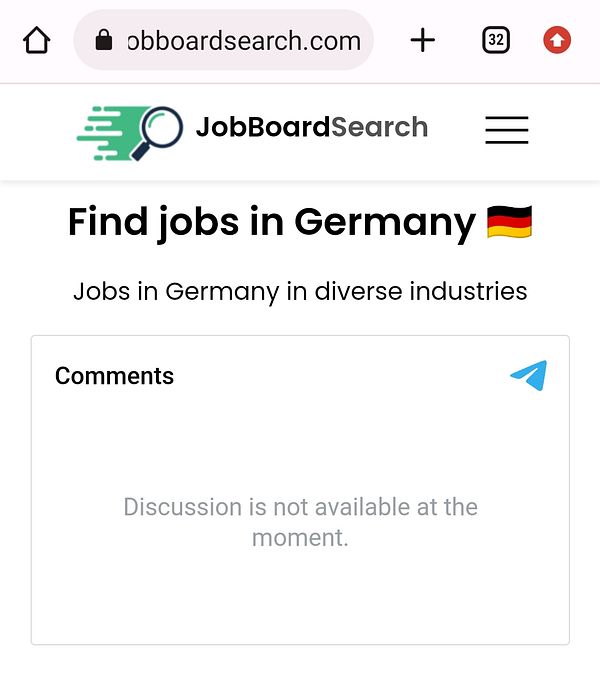
Task: Open the hamburger navigation menu
Action: (x=507, y=130)
